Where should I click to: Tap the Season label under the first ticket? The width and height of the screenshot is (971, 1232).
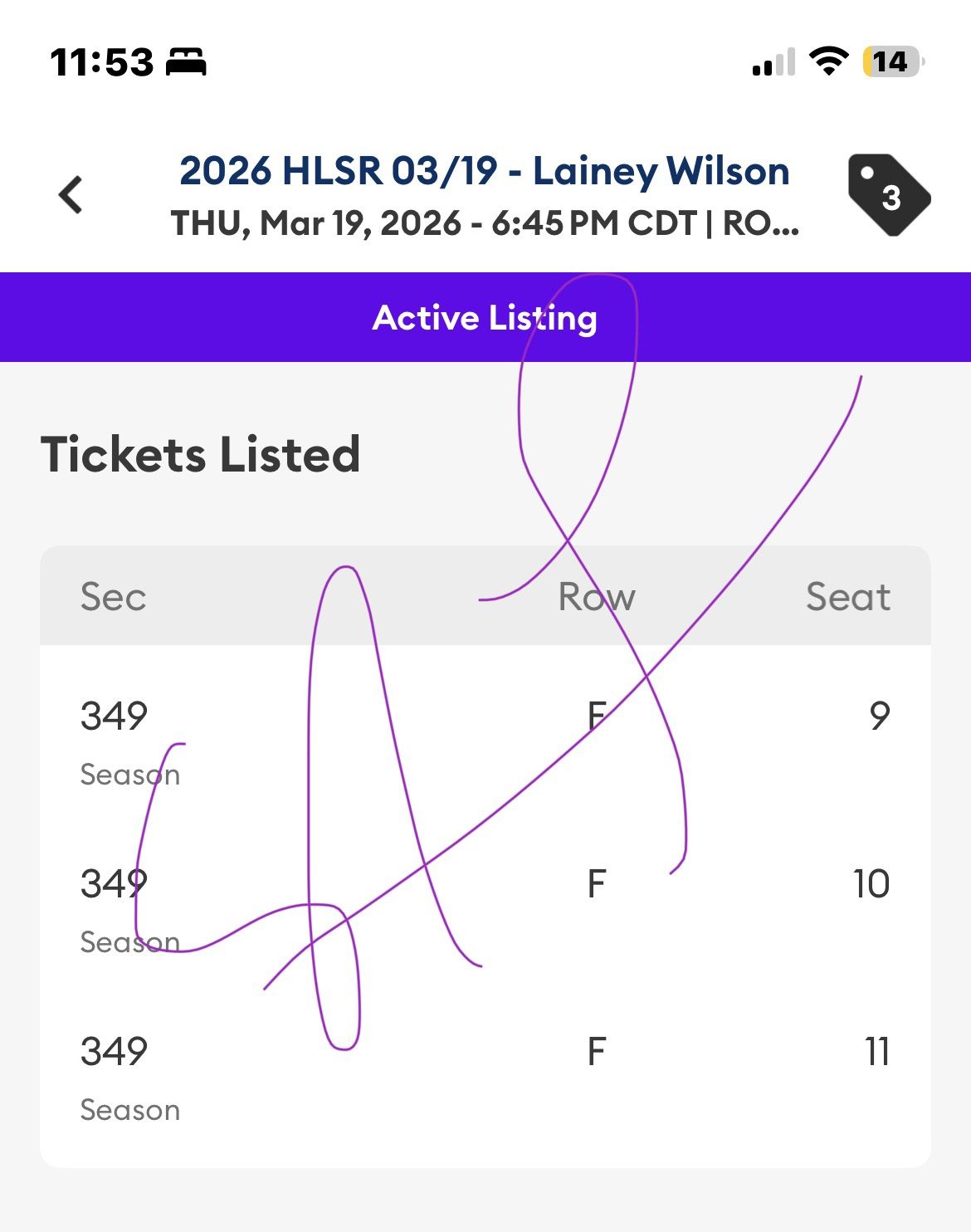(x=130, y=774)
